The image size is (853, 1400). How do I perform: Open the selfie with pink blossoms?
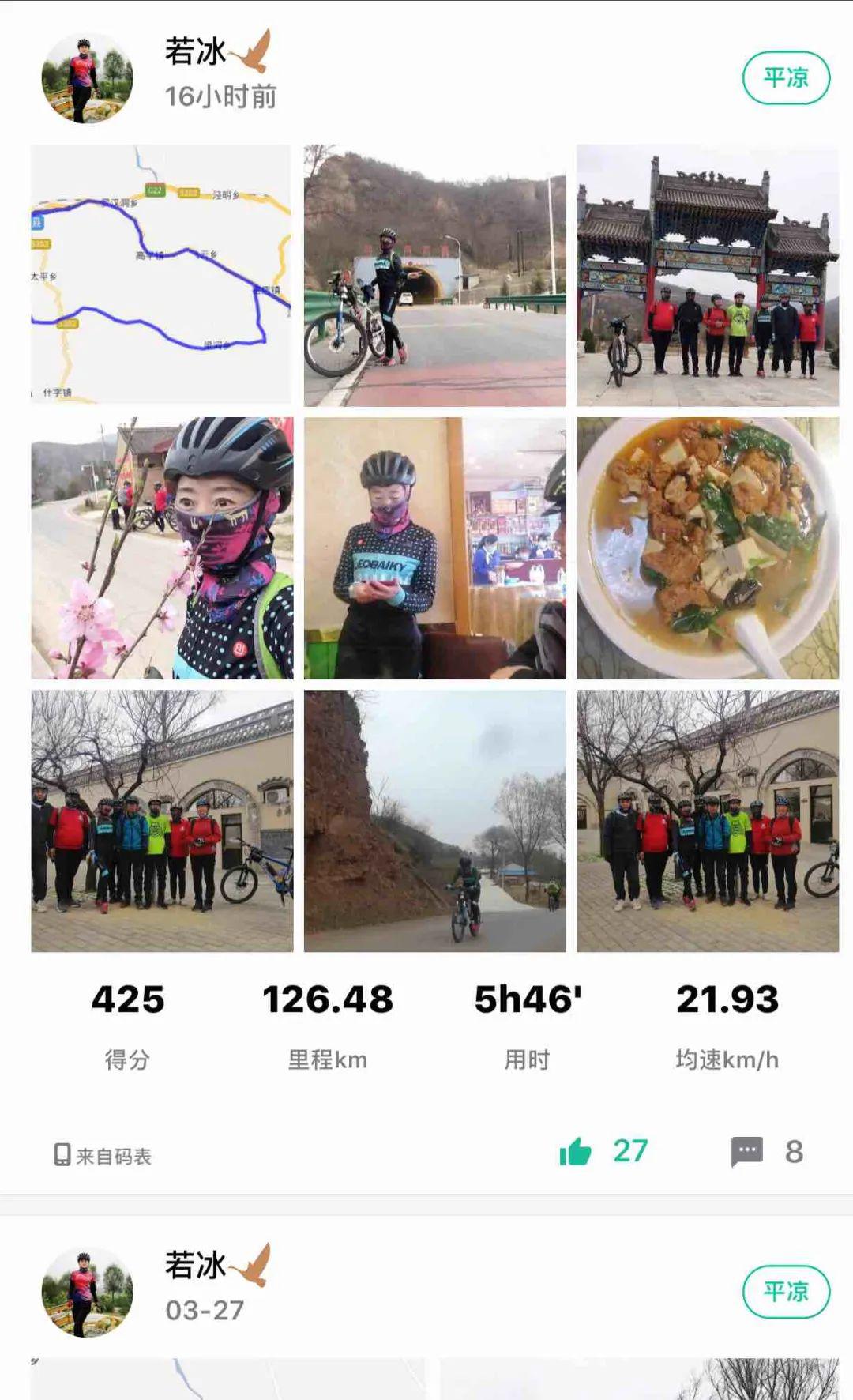[161, 548]
